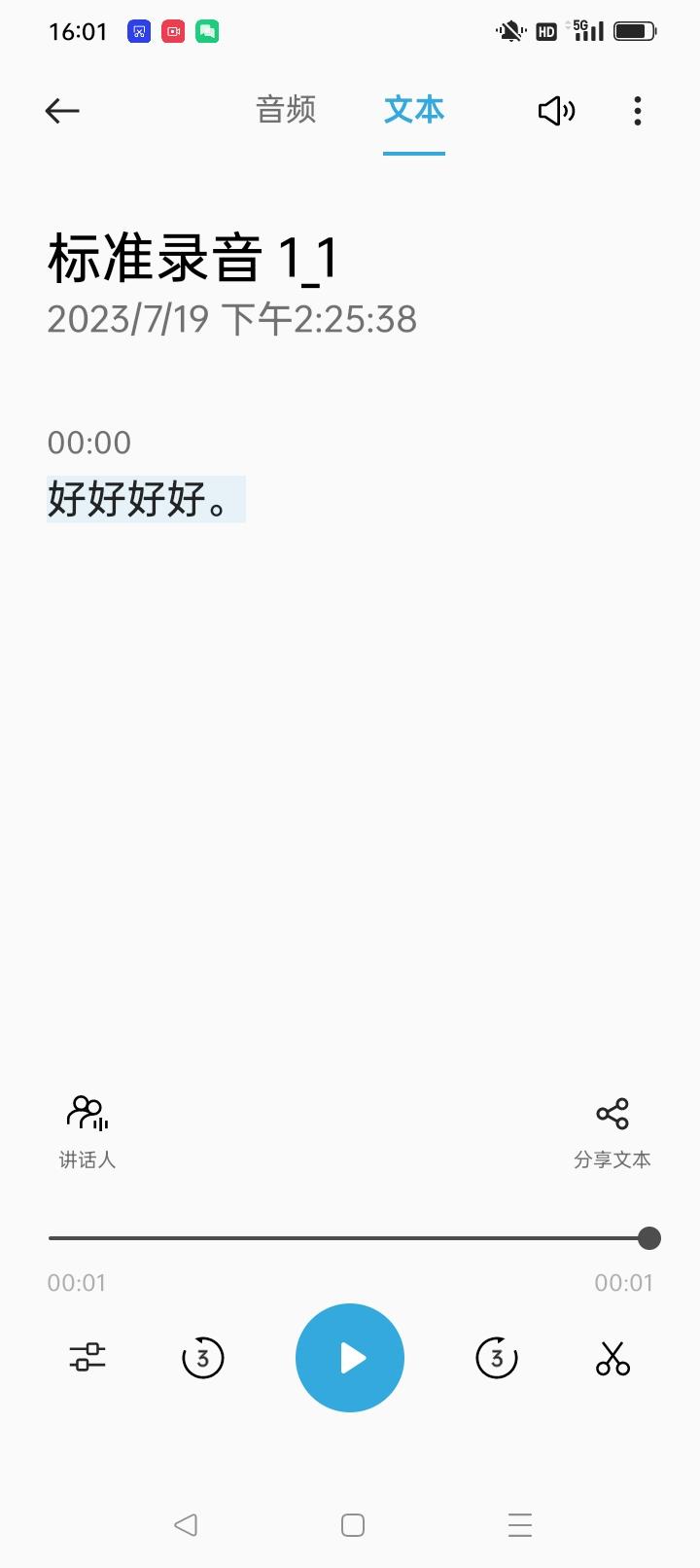Open the scissors trim tool

[612, 1358]
